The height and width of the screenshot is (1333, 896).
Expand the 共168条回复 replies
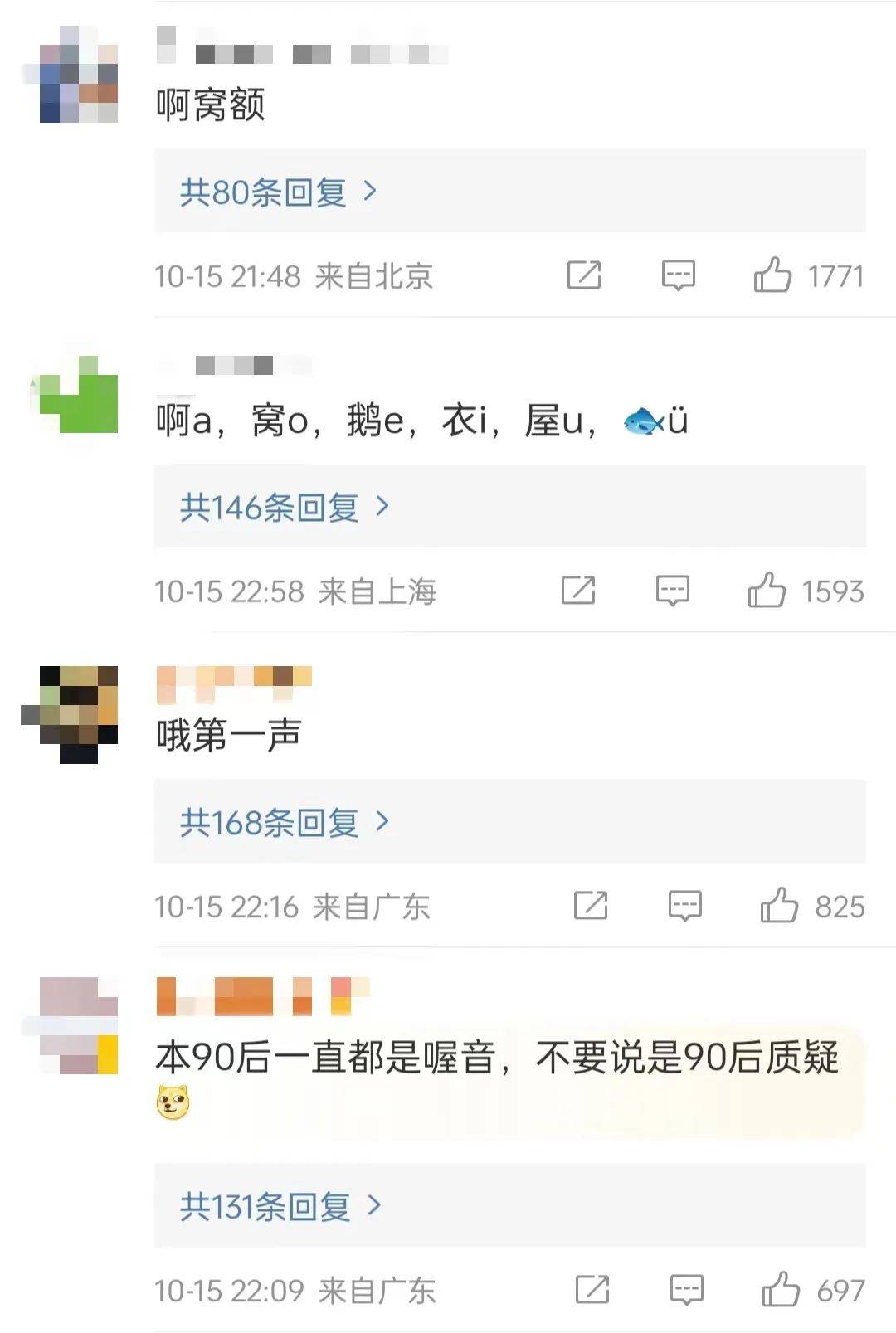[x=284, y=822]
